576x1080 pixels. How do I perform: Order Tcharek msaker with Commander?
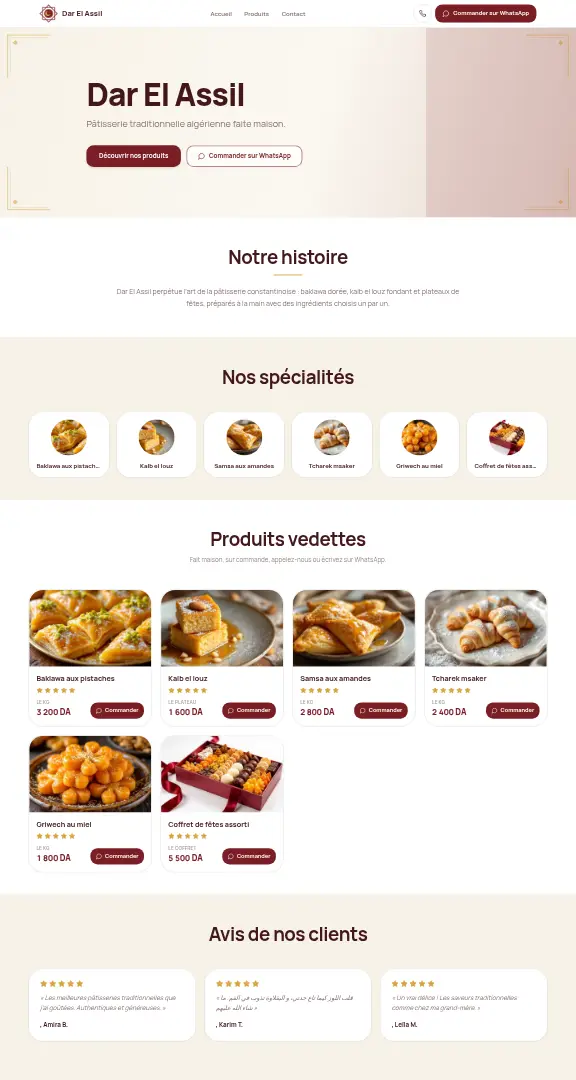(x=513, y=710)
